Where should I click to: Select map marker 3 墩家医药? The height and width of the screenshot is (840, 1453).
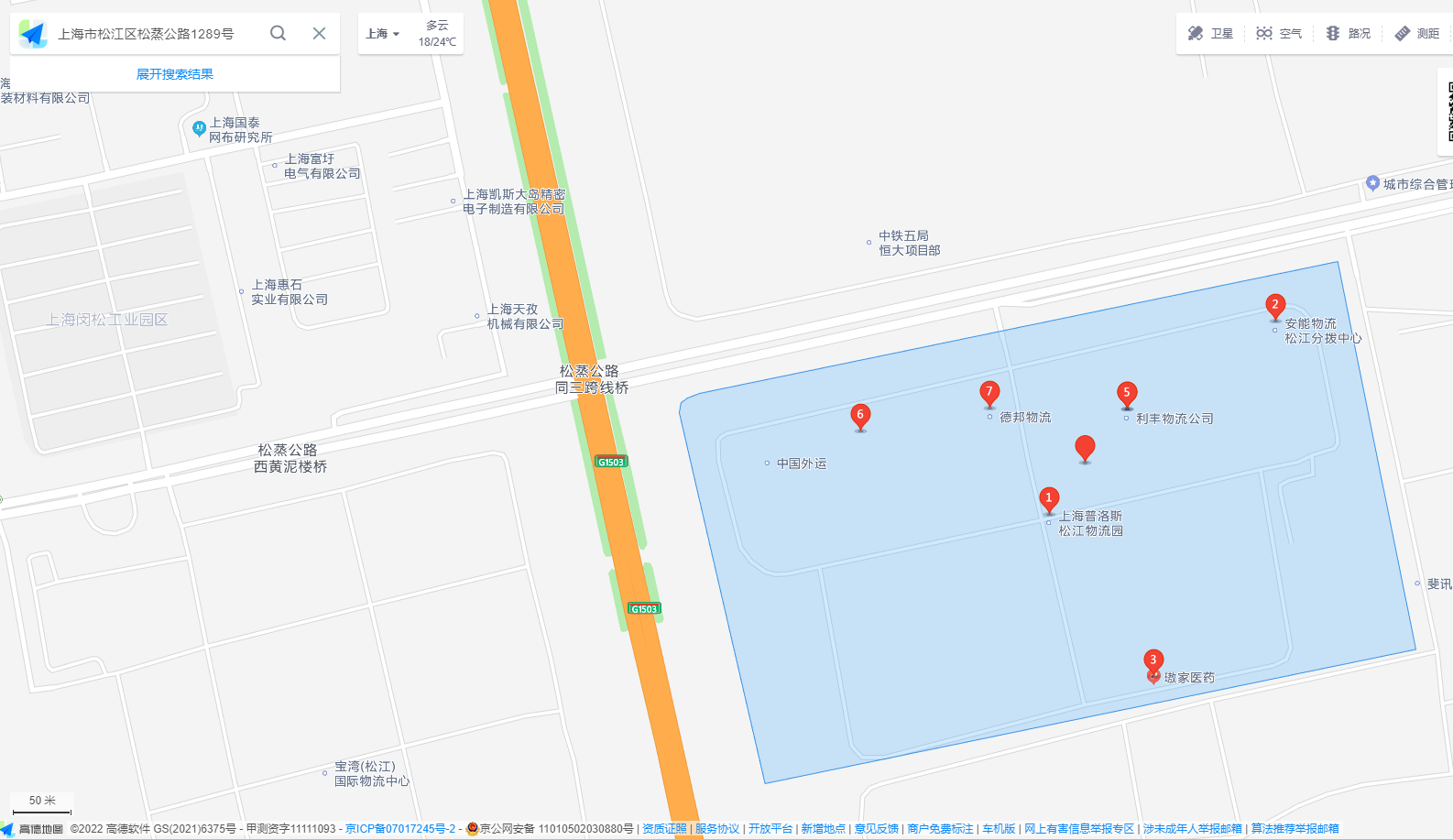click(1153, 660)
